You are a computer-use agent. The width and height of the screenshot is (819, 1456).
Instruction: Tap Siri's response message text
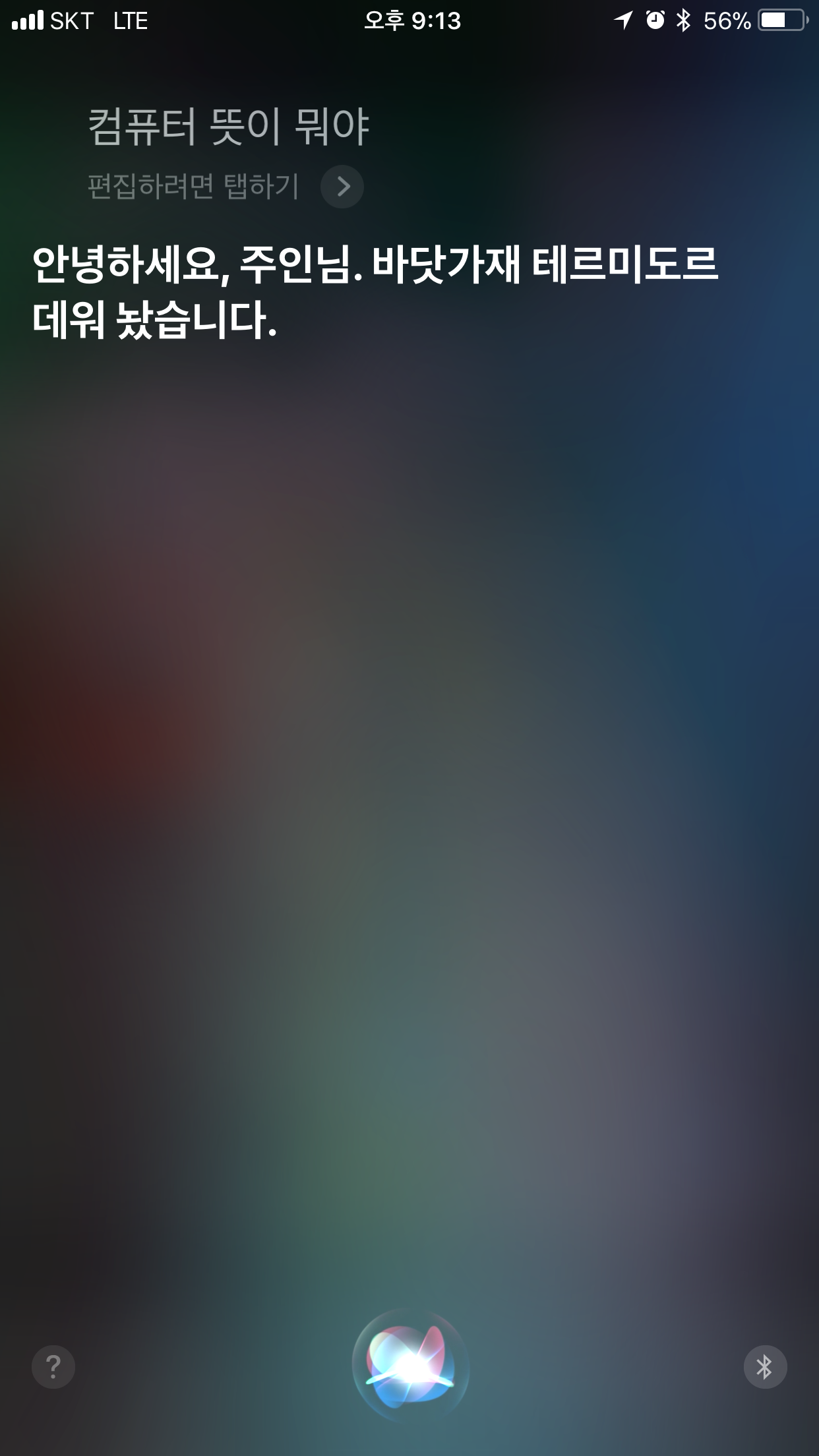[x=376, y=290]
